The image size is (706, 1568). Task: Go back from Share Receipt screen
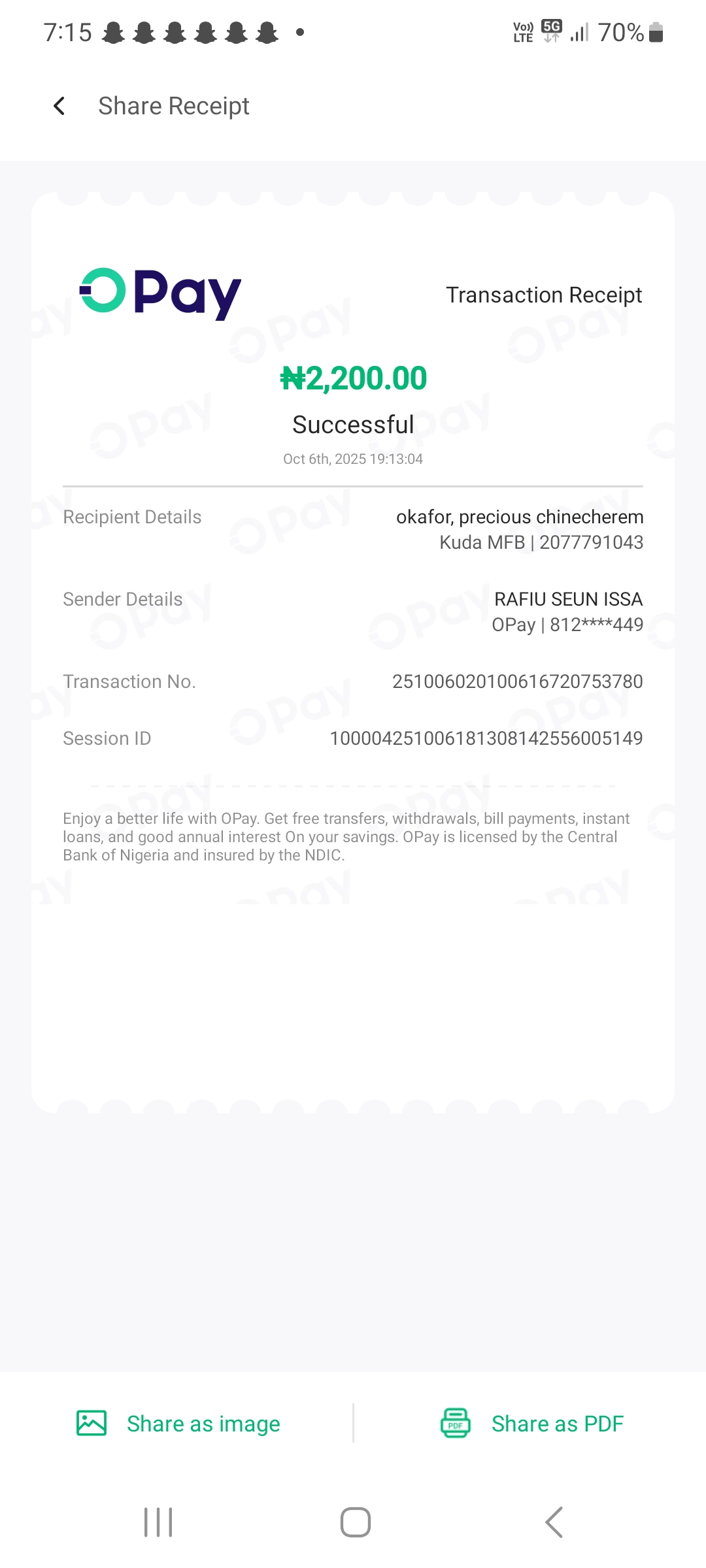tap(59, 106)
